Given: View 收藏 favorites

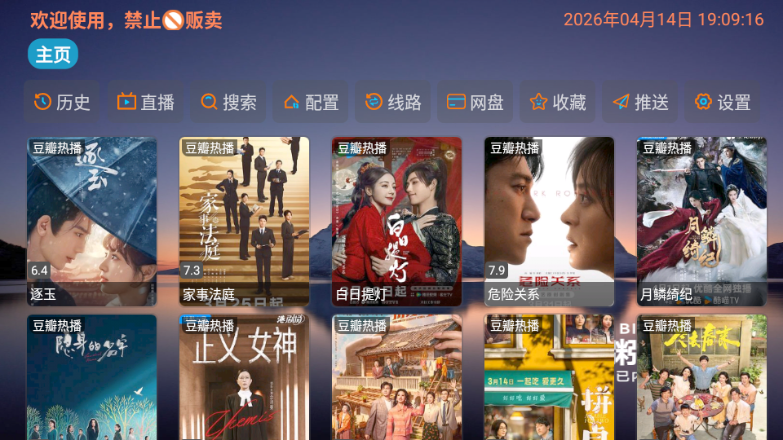Looking at the screenshot, I should coord(558,102).
